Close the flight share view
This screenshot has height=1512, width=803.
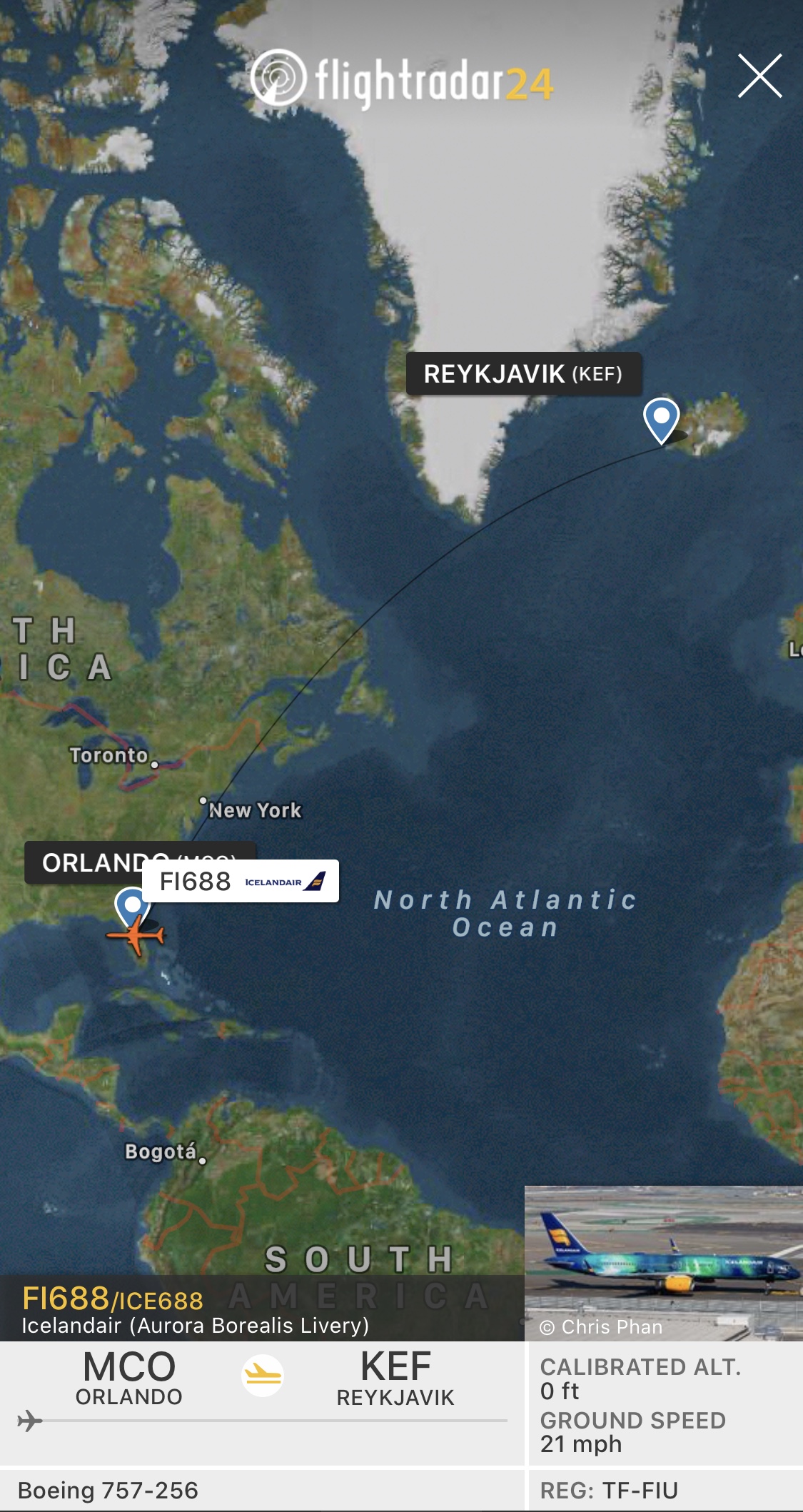[759, 76]
